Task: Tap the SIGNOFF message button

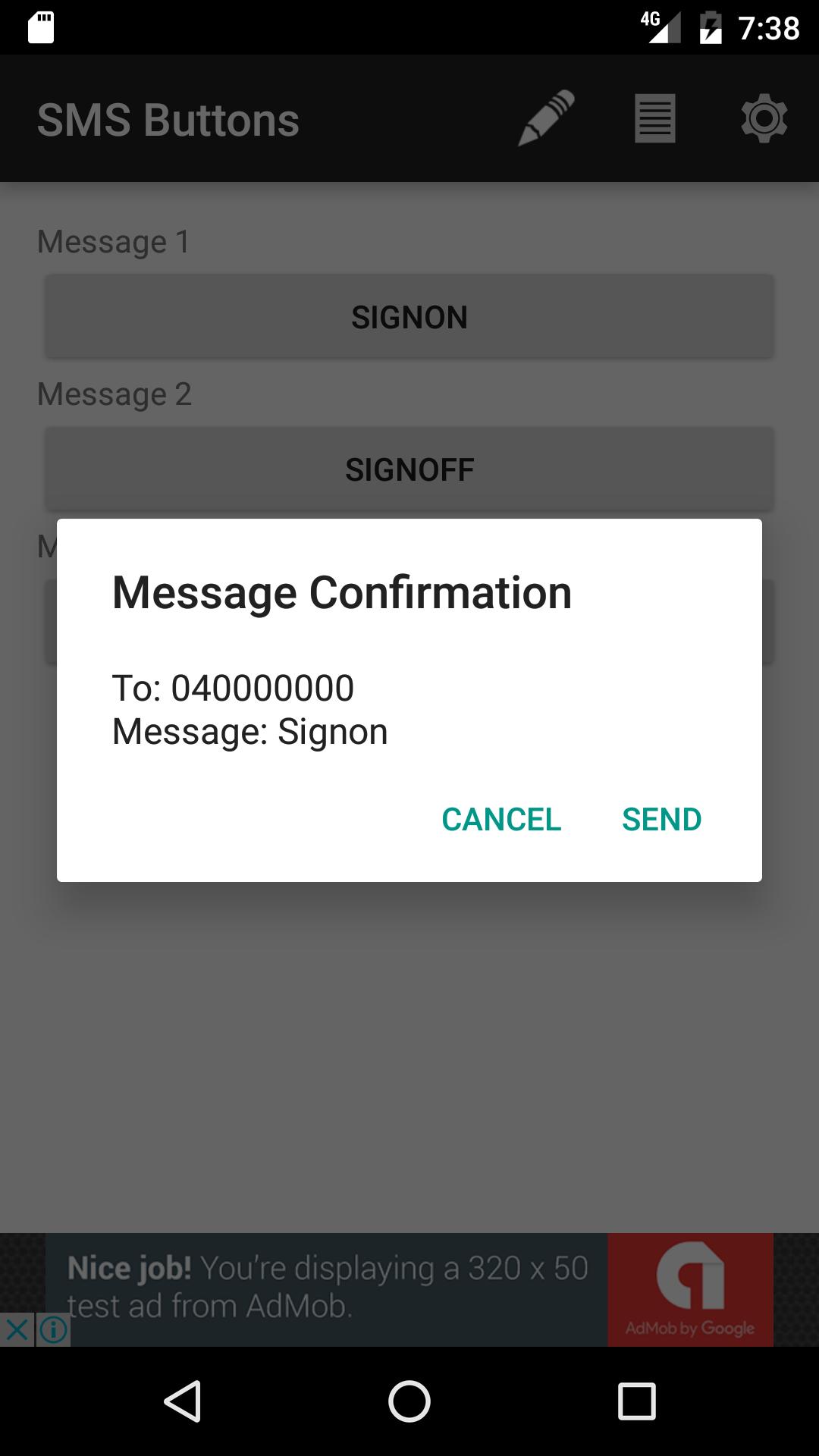Action: [409, 468]
